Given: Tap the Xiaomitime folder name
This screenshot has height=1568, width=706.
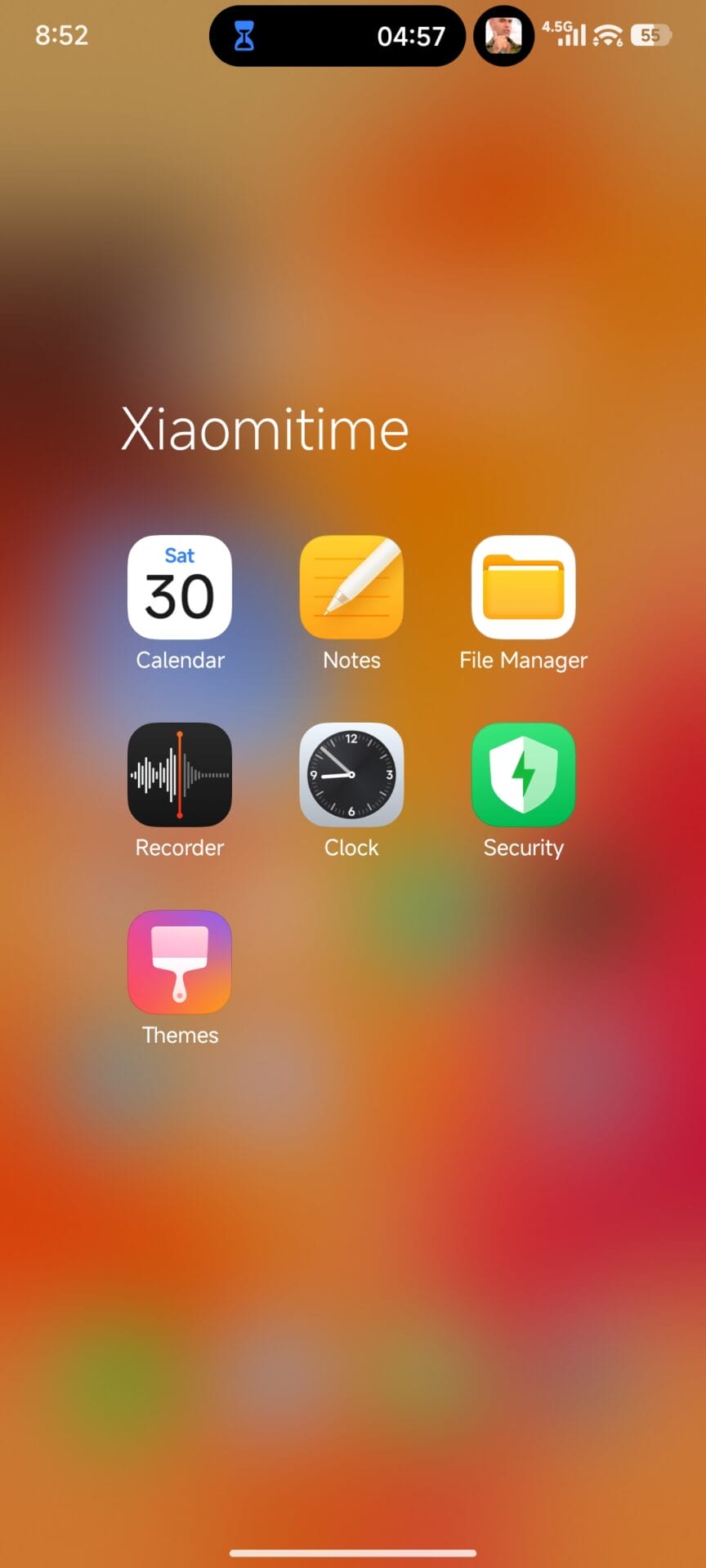Looking at the screenshot, I should point(265,430).
